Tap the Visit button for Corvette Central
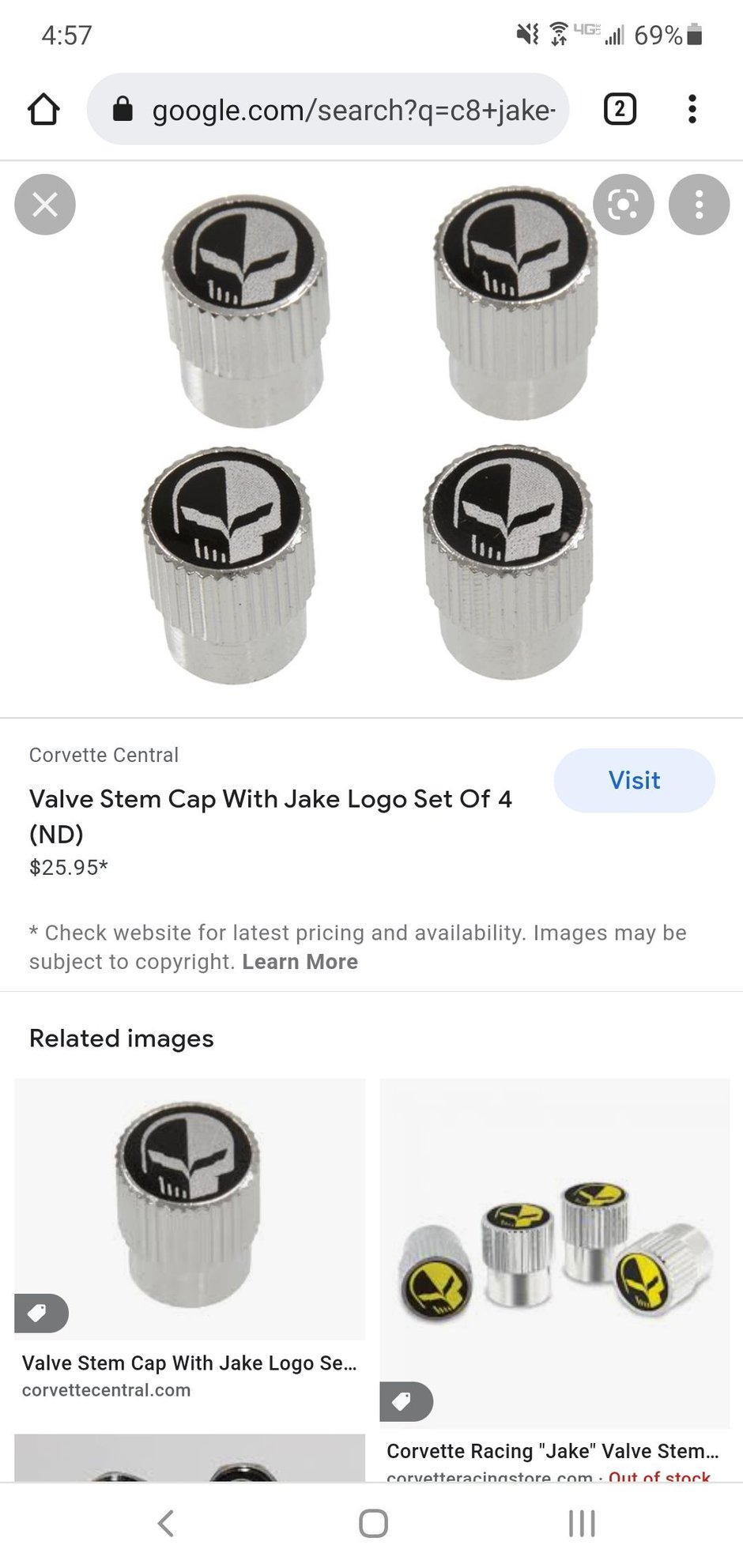The height and width of the screenshot is (1568, 743). pyautogui.click(x=633, y=780)
